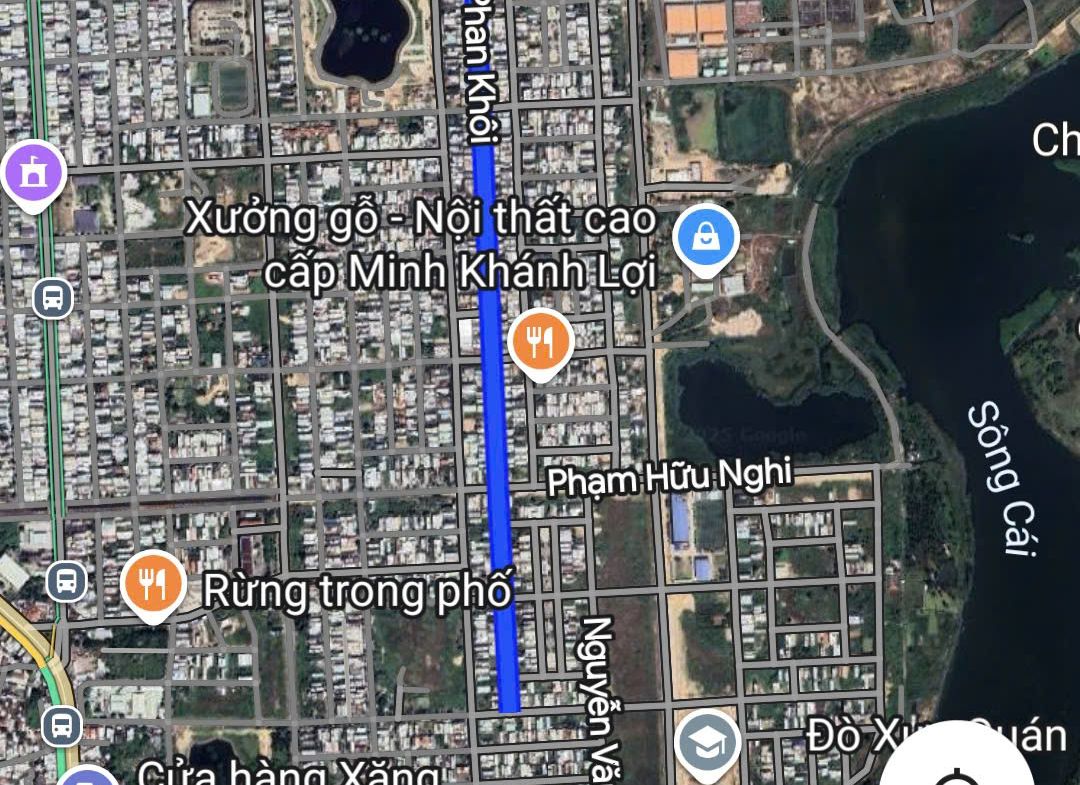Viewport: 1080px width, 785px height.
Task: Tap the restaurant pin beside the blue route
Action: (540, 343)
